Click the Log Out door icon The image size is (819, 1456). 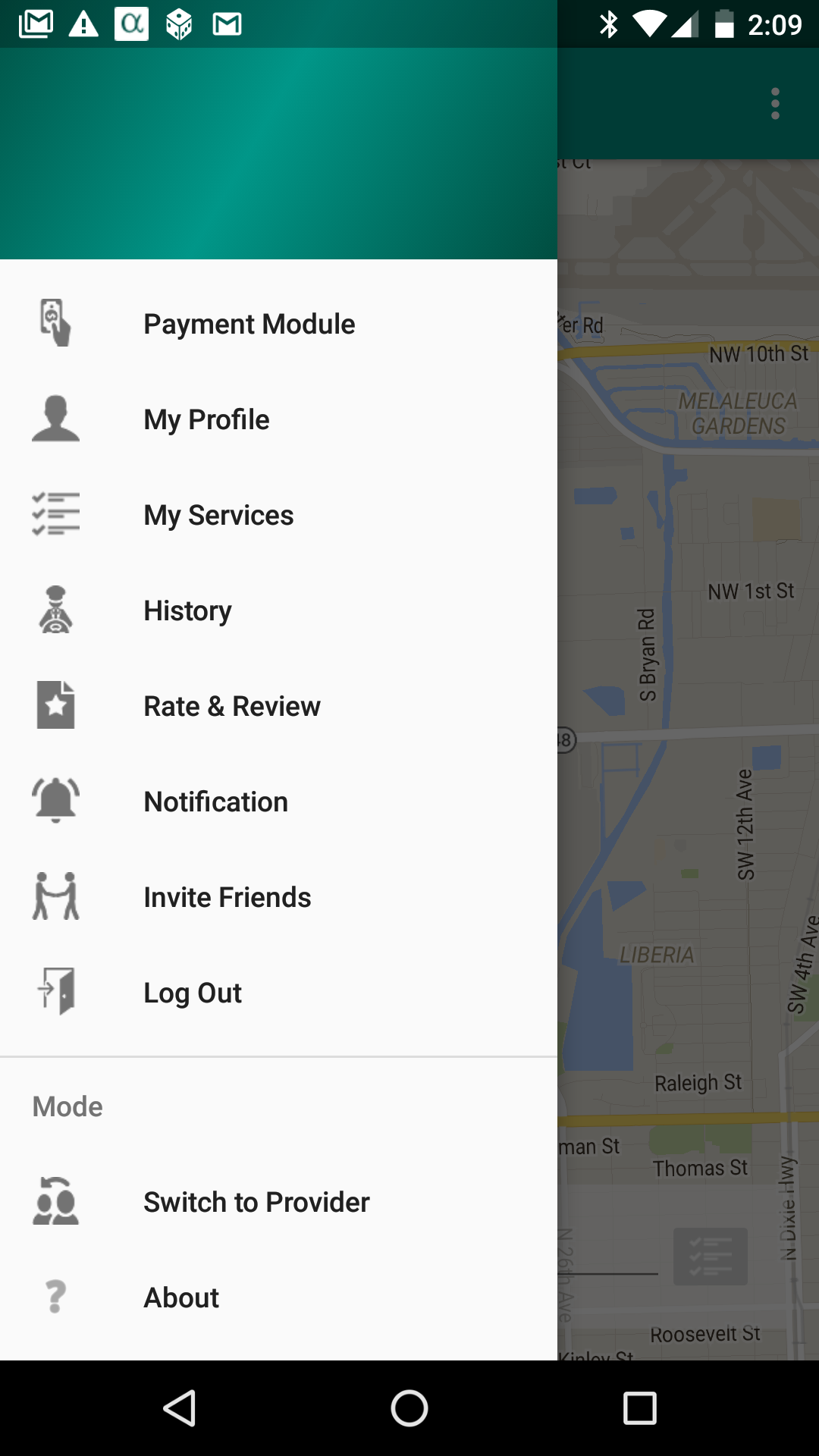56,992
